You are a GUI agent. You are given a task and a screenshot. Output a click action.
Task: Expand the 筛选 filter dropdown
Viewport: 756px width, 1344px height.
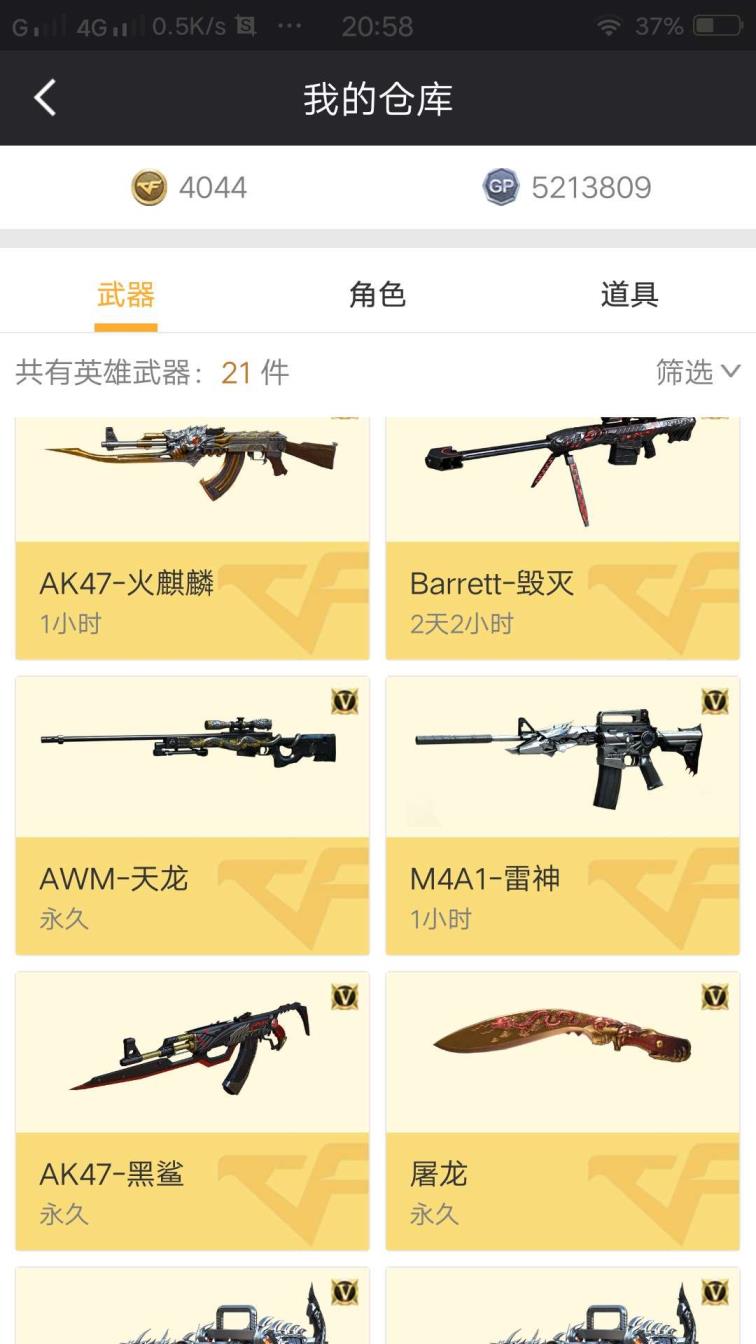[x=697, y=372]
